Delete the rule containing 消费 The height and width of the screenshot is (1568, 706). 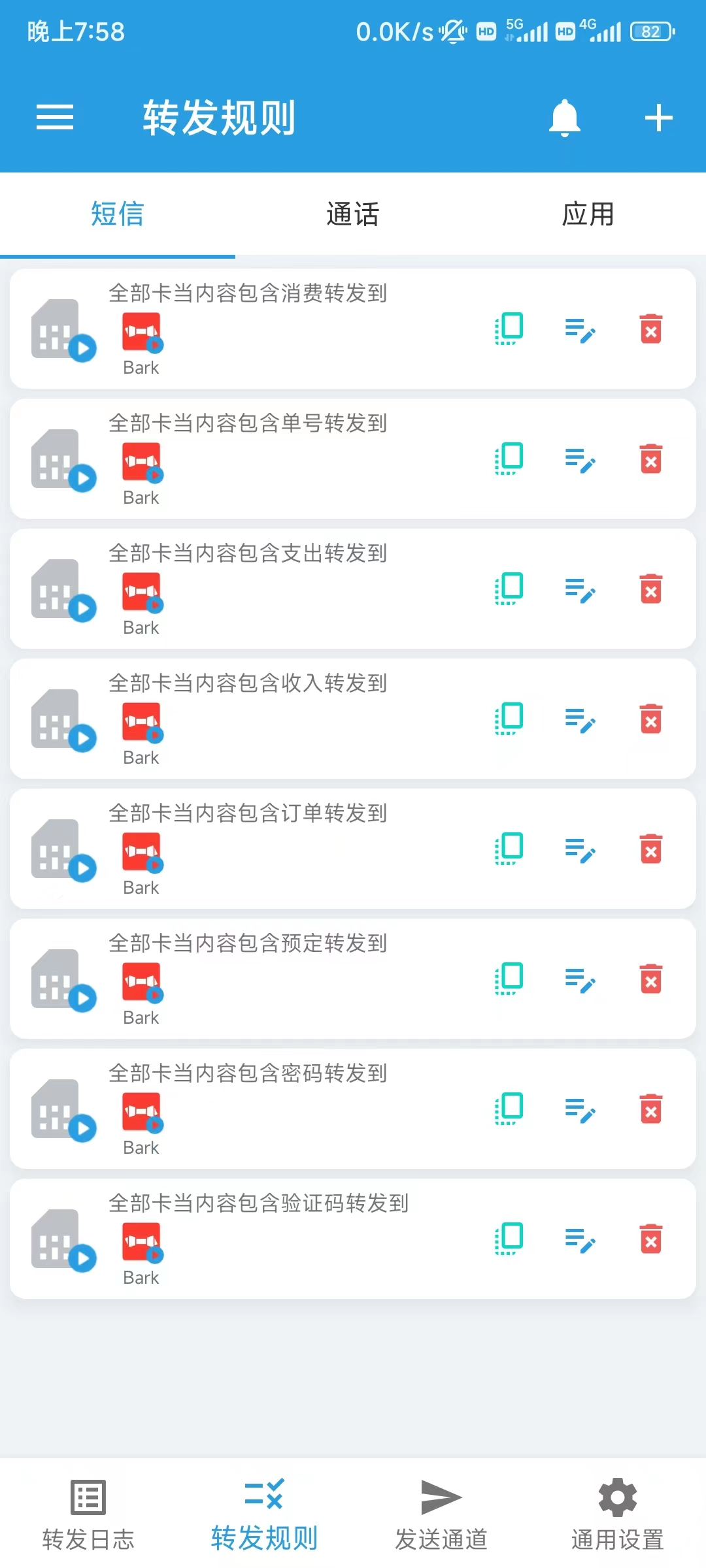(x=651, y=329)
